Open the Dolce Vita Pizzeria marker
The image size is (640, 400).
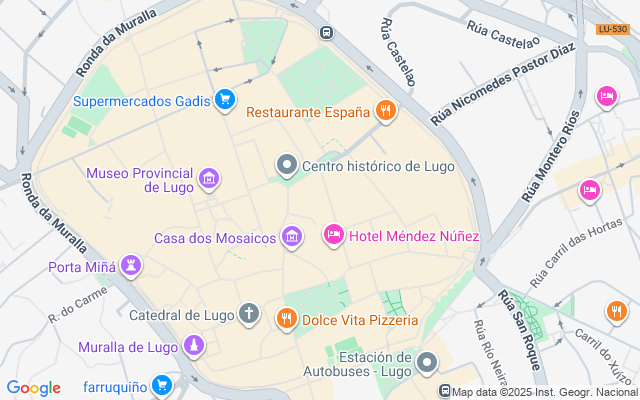click(x=287, y=319)
